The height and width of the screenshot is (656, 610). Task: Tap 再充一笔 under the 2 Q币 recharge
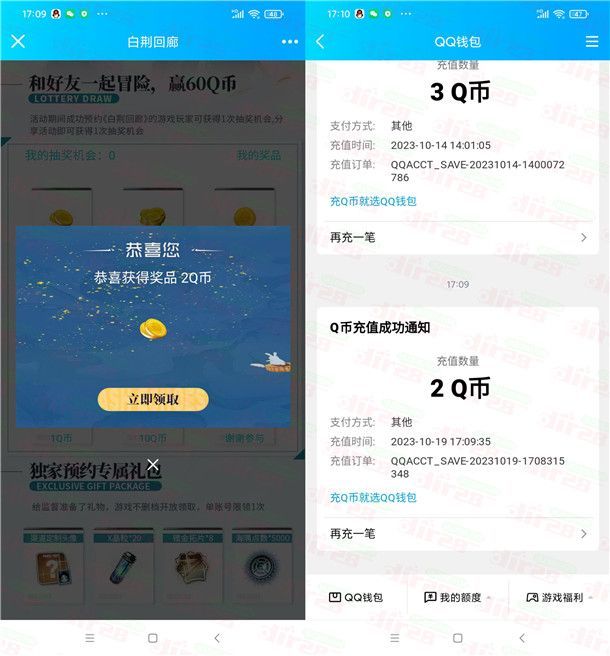(457, 533)
